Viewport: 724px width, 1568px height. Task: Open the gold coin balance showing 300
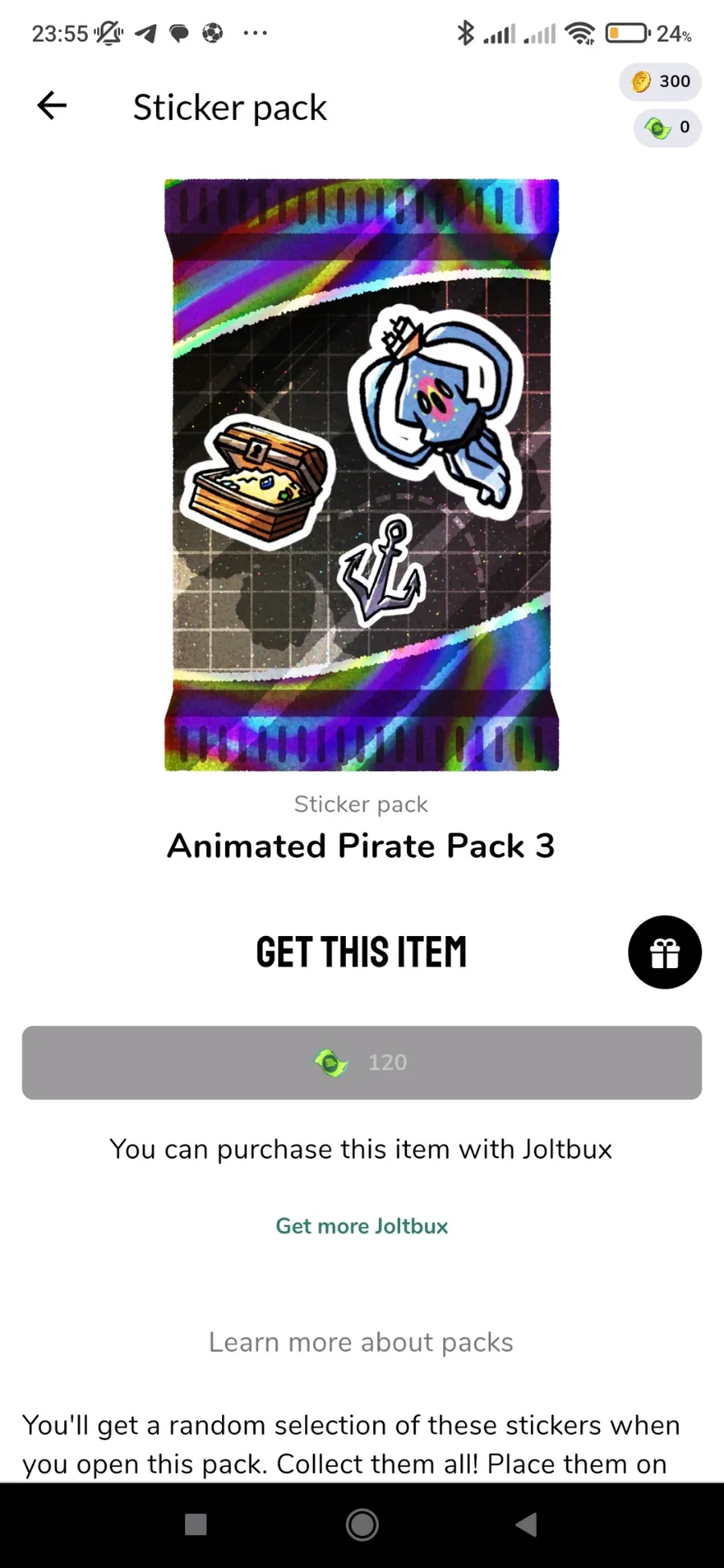pos(660,81)
